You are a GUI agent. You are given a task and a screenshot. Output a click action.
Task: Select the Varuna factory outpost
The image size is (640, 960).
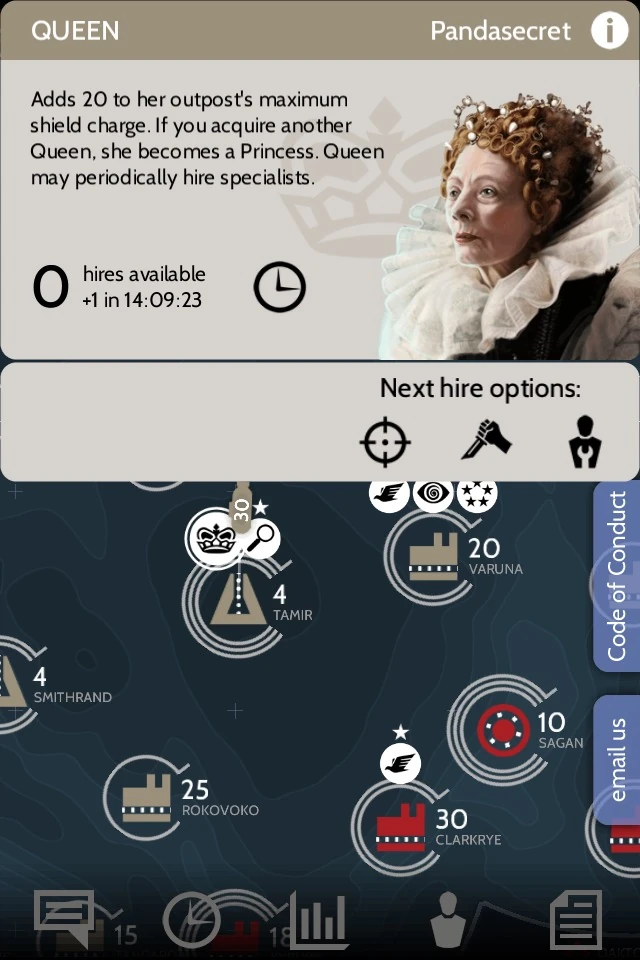pos(433,557)
